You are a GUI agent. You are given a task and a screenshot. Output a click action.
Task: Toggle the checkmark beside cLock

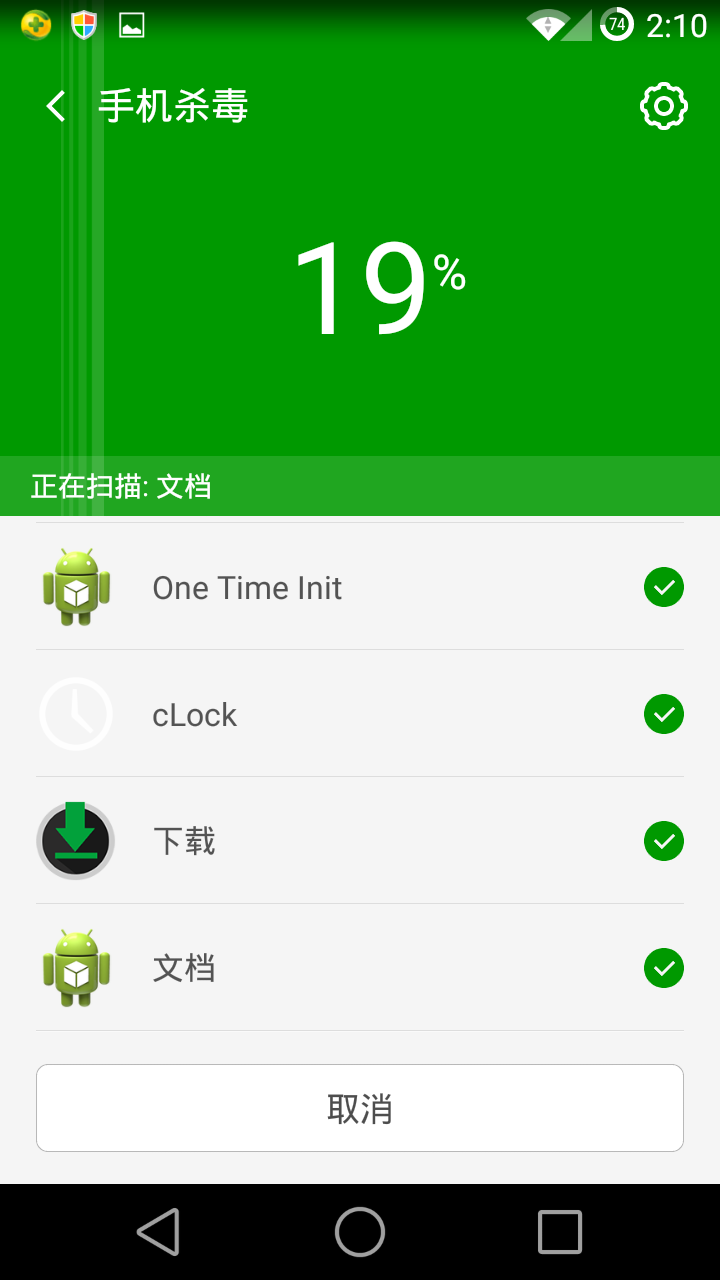click(663, 714)
